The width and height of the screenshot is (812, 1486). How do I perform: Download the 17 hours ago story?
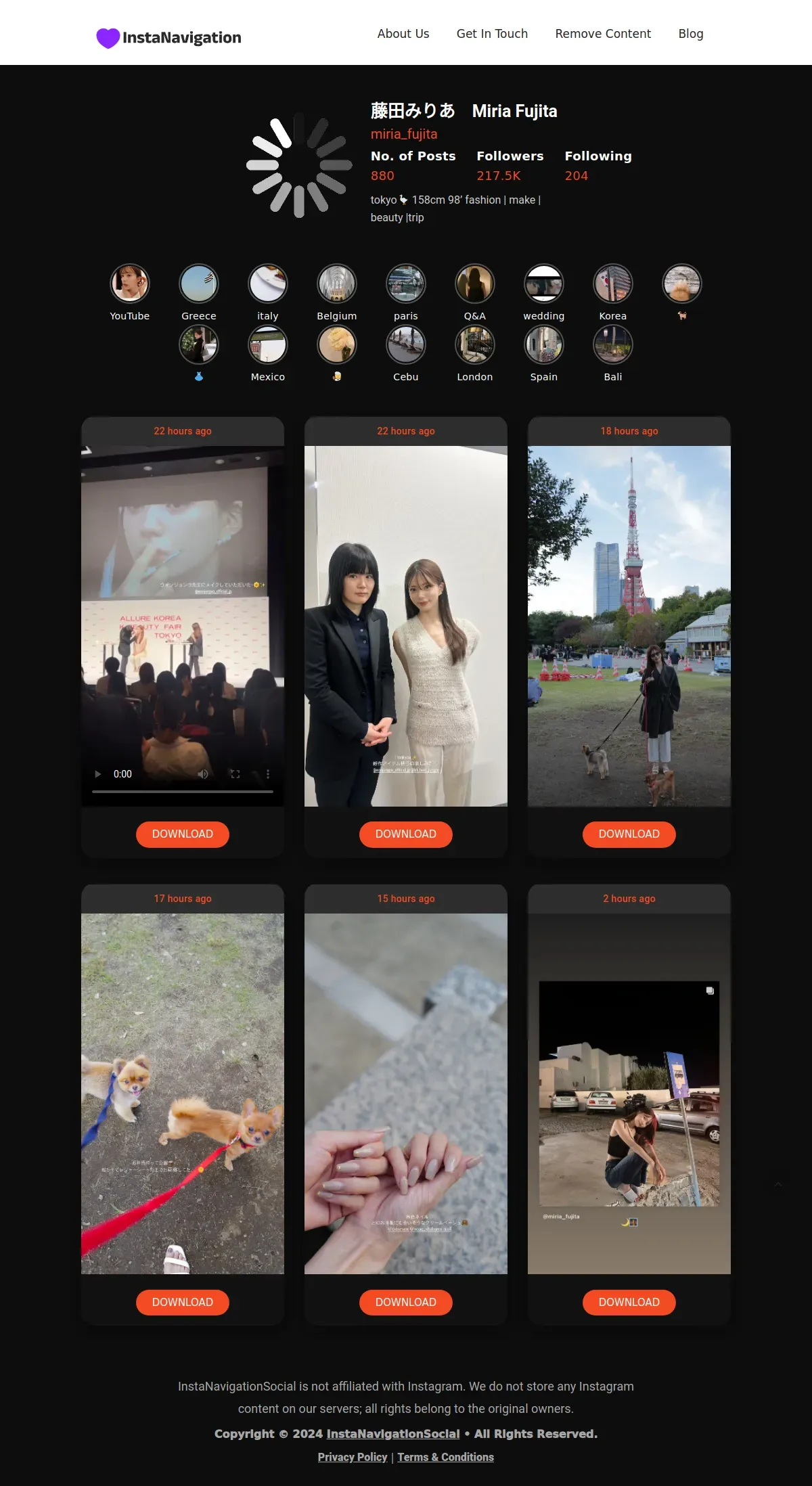point(183,1303)
